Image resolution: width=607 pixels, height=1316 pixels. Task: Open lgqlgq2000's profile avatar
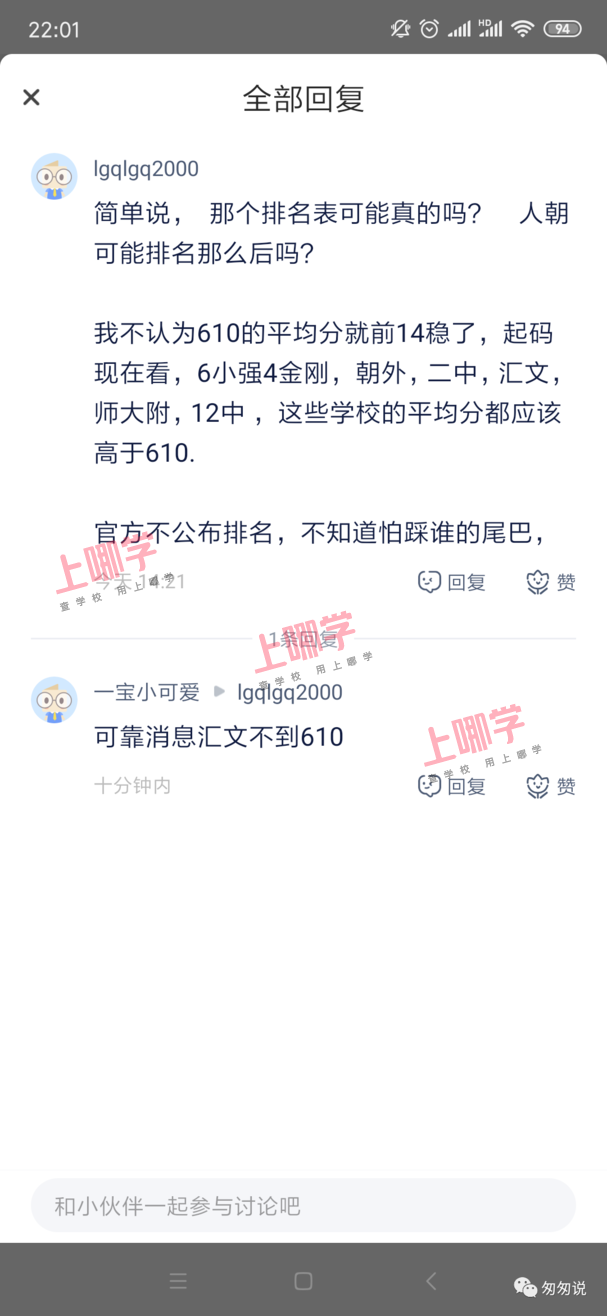click(x=54, y=177)
